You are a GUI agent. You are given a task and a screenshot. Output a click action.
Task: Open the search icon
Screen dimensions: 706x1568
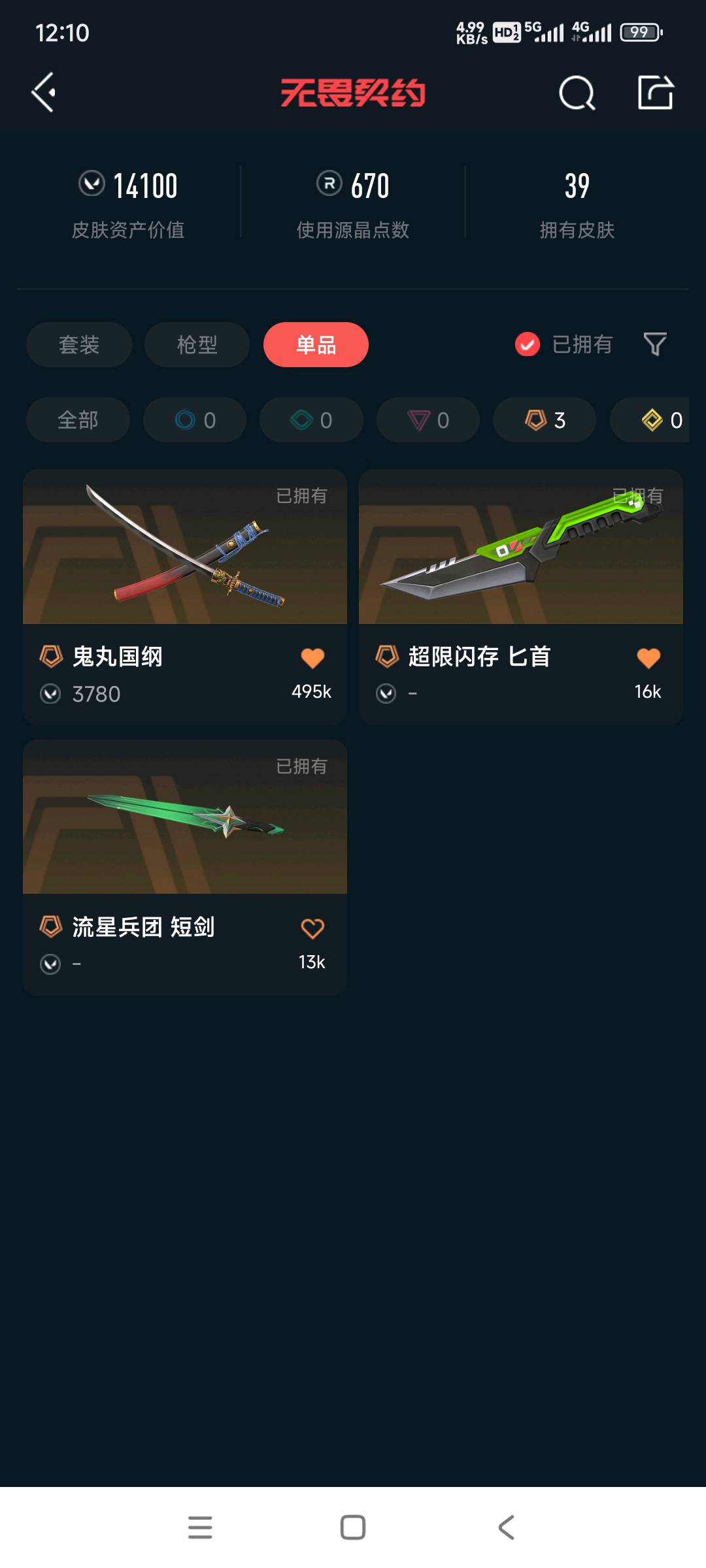coord(577,93)
